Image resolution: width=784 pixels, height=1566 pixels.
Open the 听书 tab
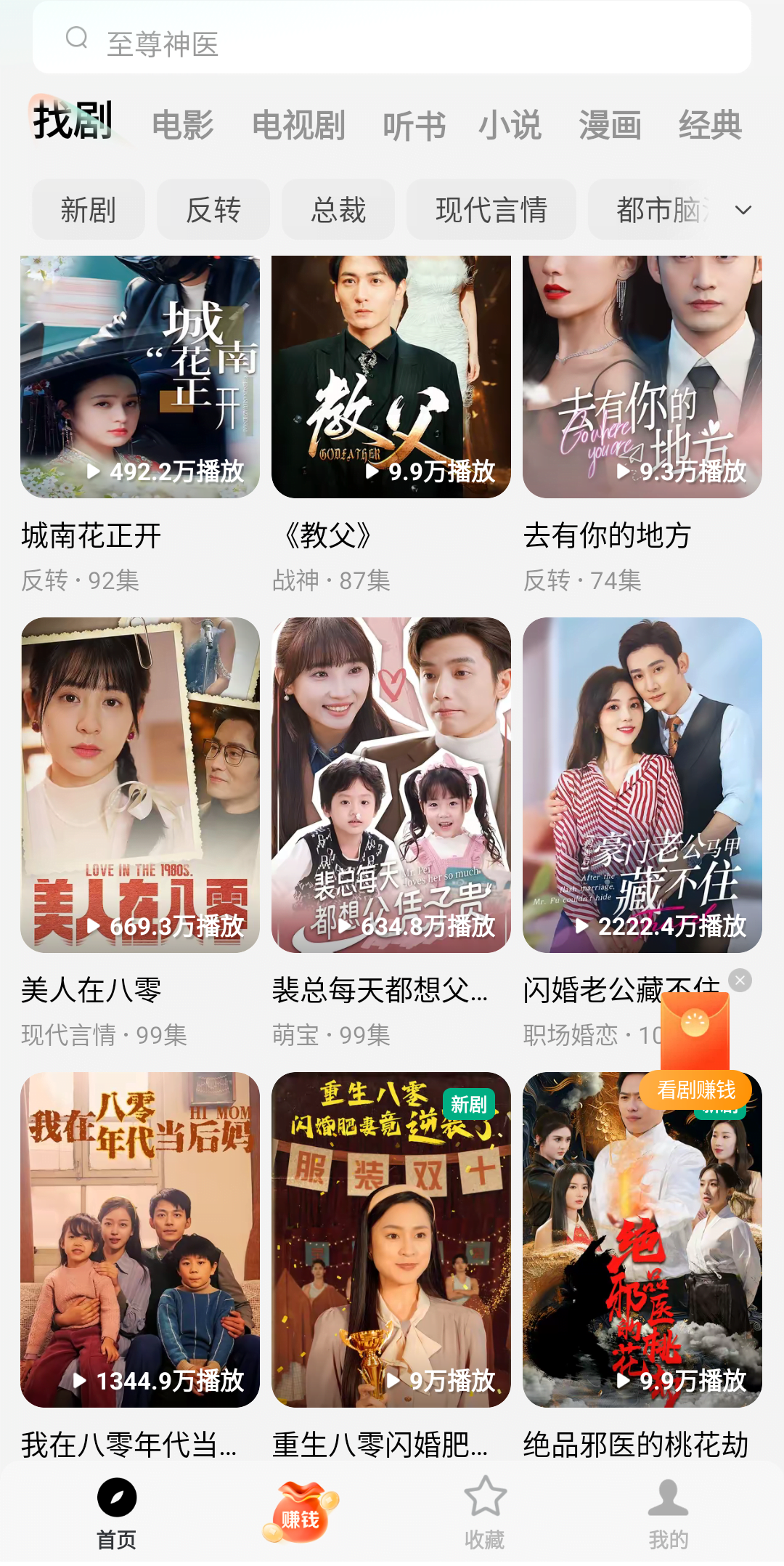[414, 125]
